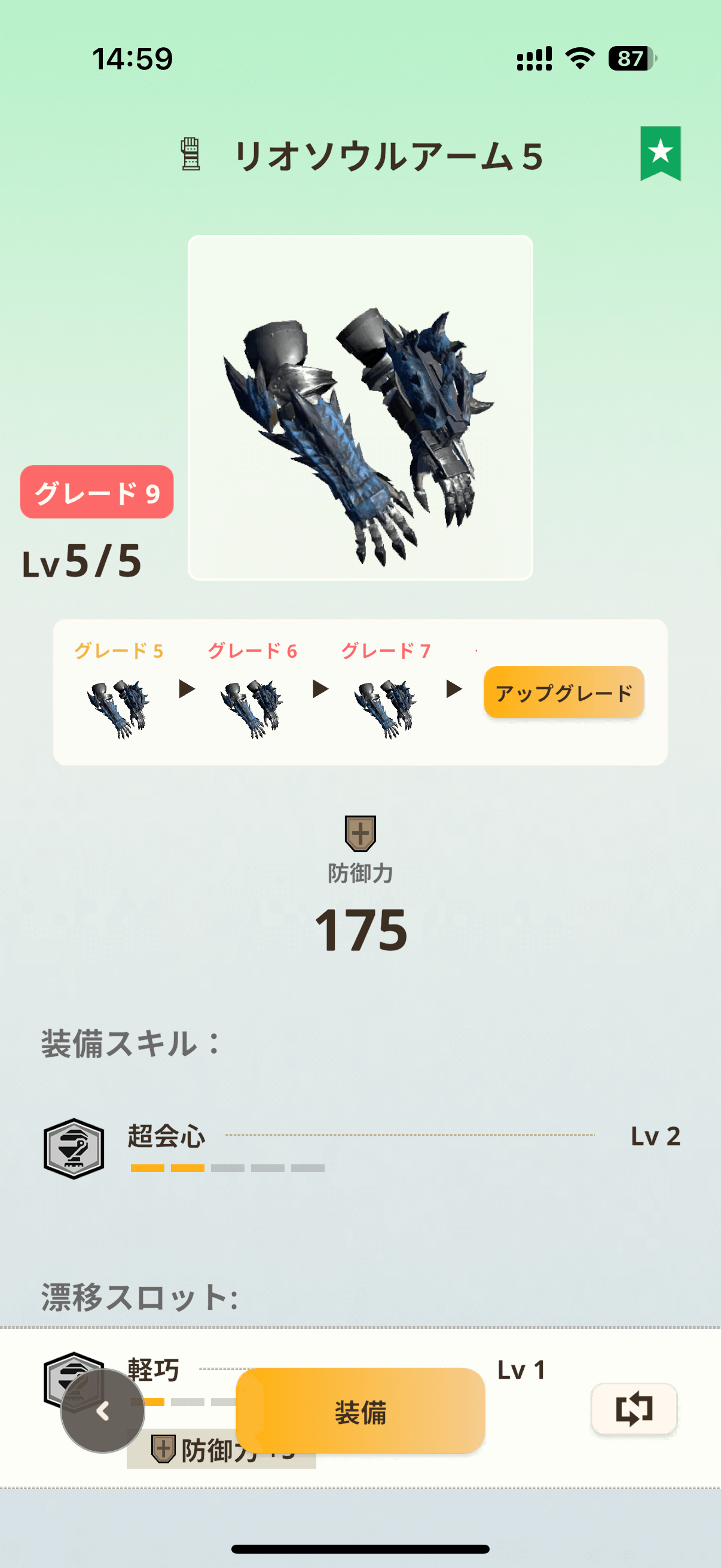Tap the swap icon beside the 軽巧 slot
This screenshot has width=721, height=1568.
[x=634, y=1408]
